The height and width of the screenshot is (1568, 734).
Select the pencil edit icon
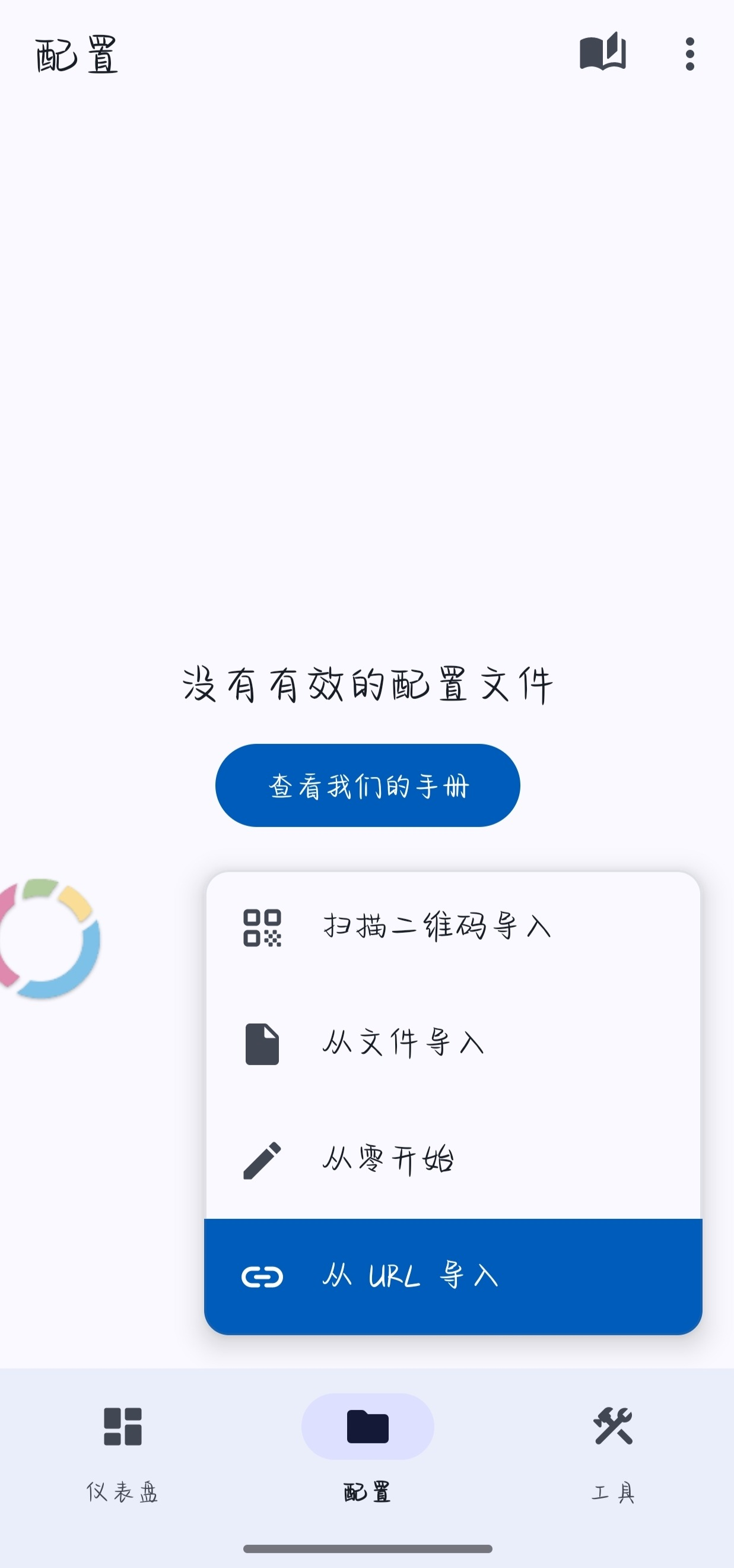tap(262, 1158)
